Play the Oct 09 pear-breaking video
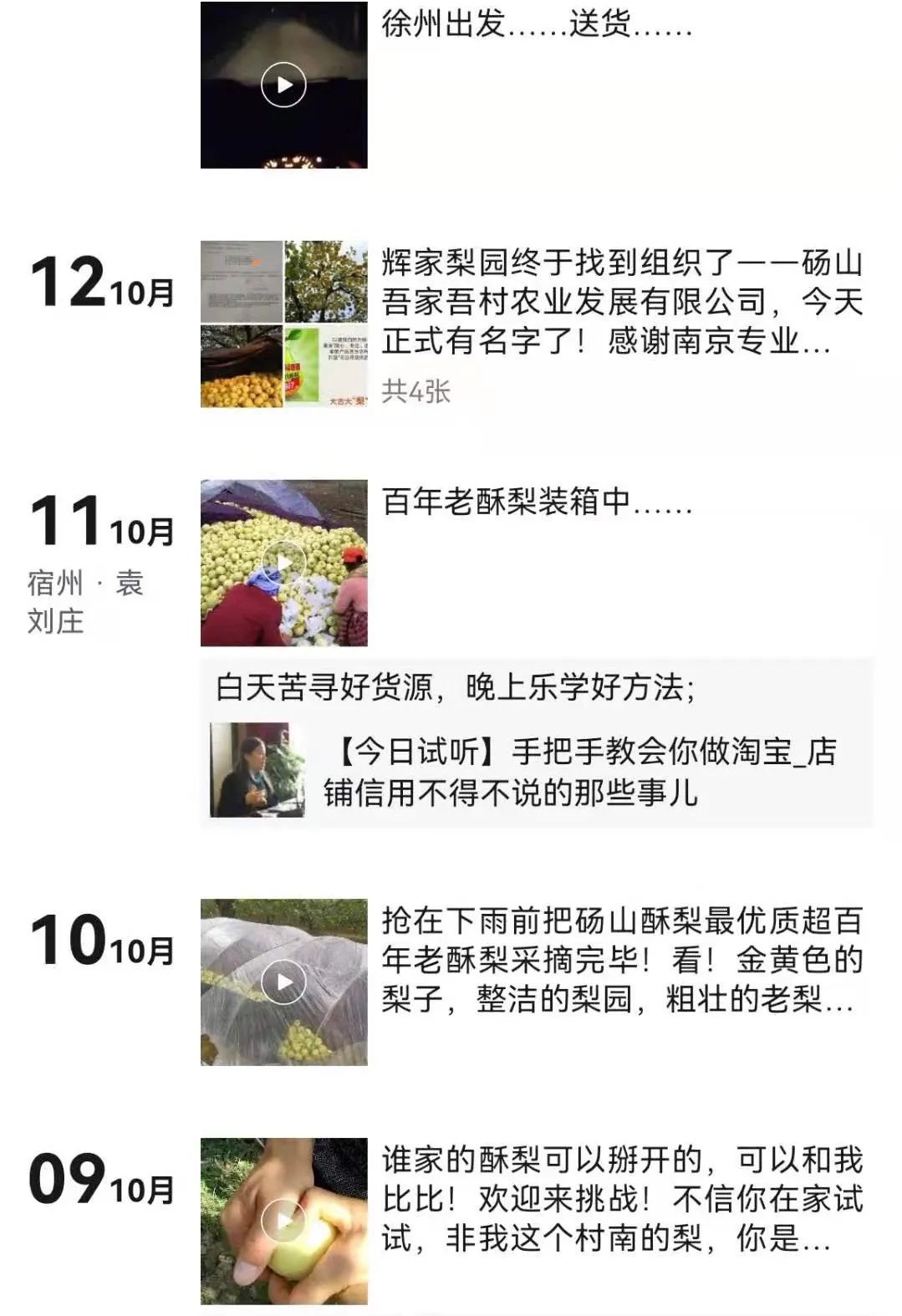902x1316 pixels. pos(283,1221)
